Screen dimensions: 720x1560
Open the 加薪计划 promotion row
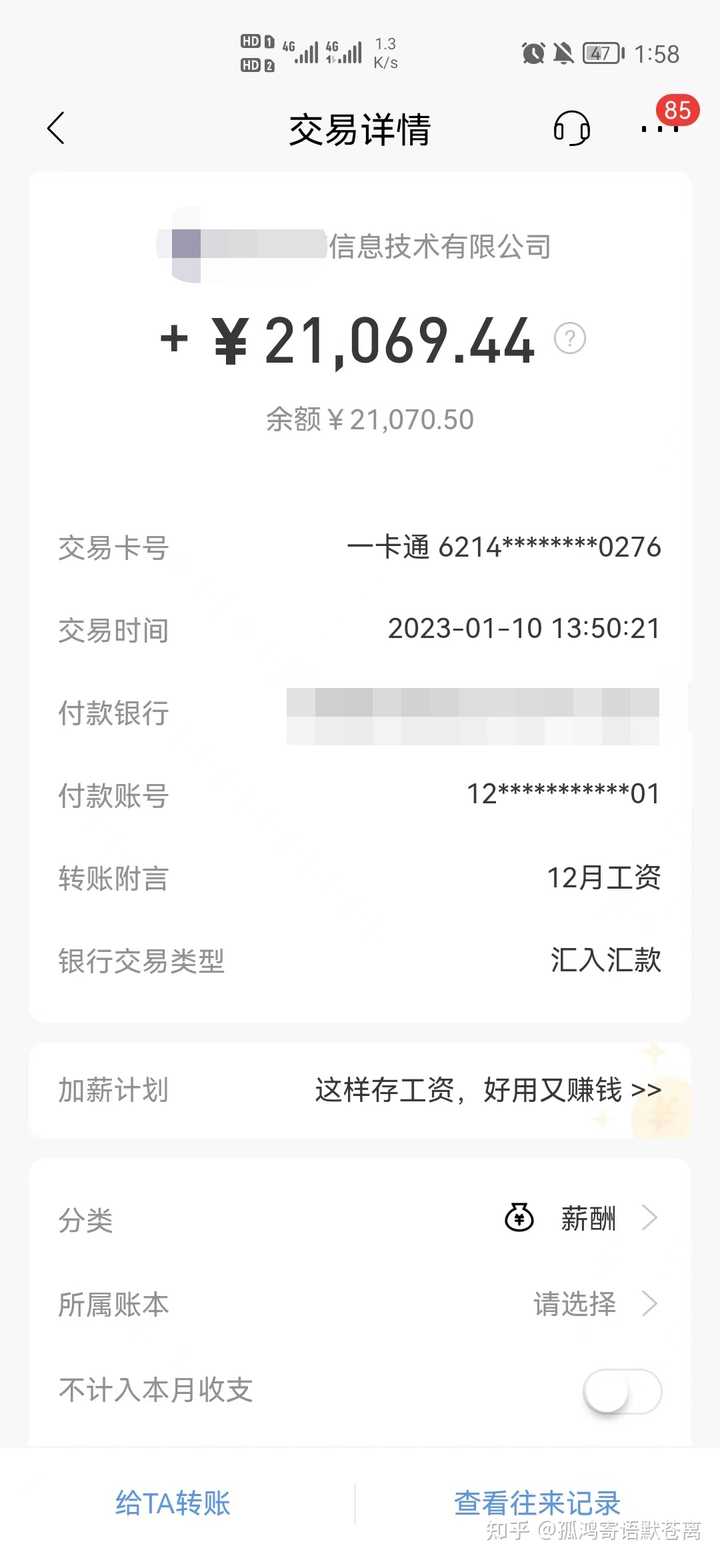point(360,1090)
